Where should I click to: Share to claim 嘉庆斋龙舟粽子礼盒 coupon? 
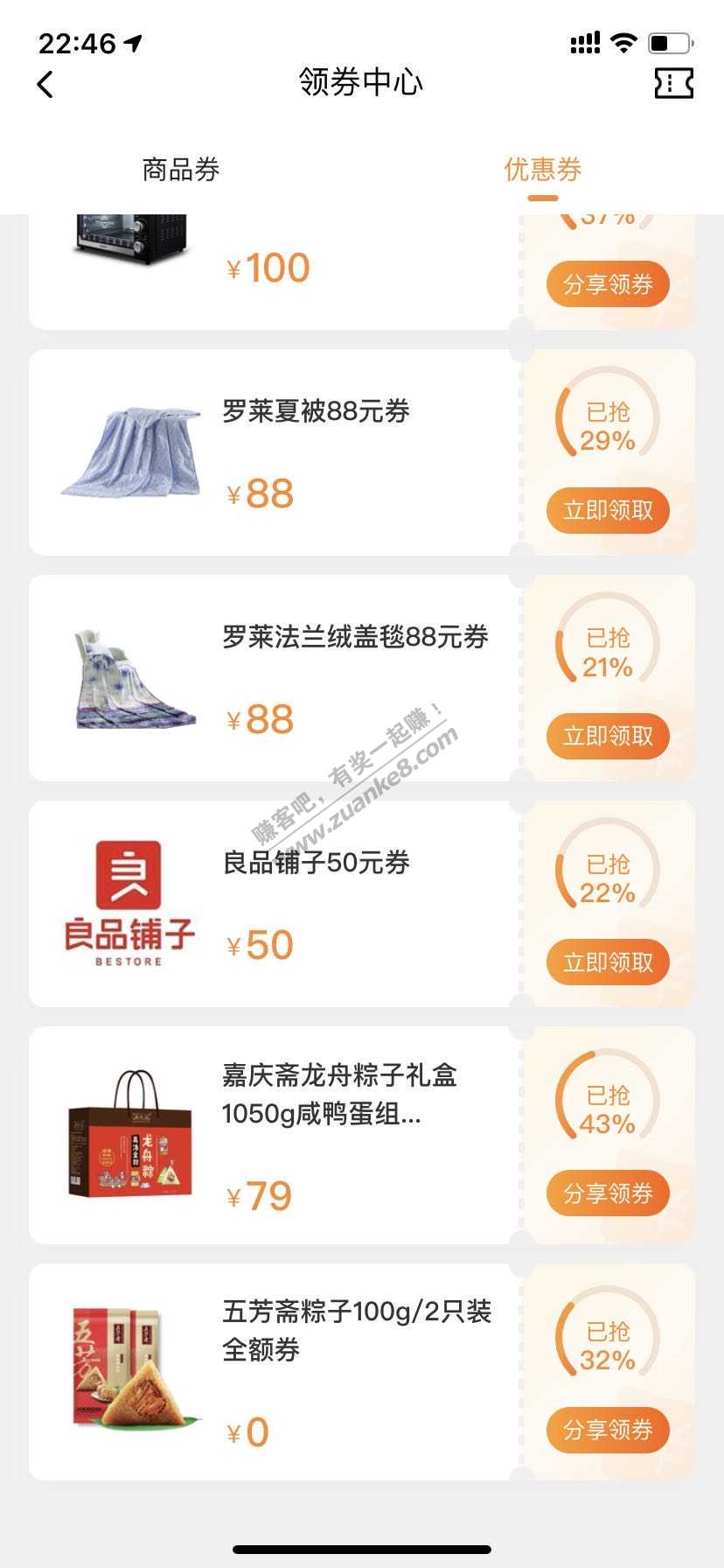coord(608,1193)
